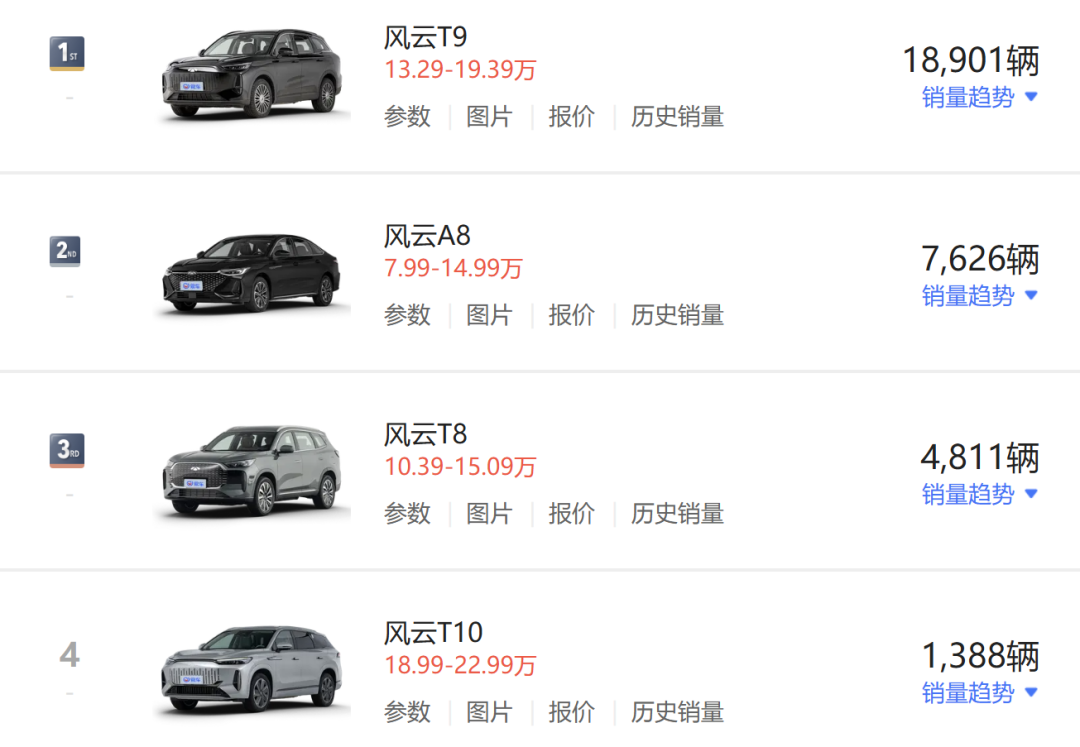
Task: Open 参数 for 风云T9
Action: [x=407, y=116]
